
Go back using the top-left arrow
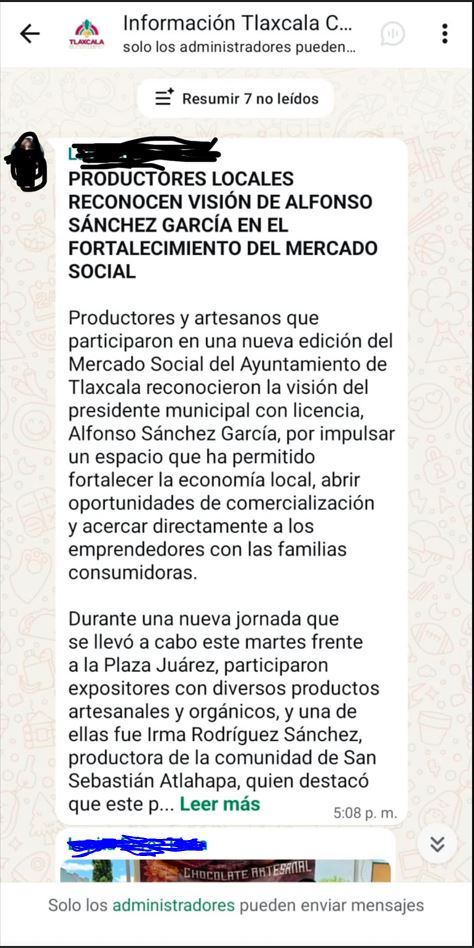click(30, 34)
